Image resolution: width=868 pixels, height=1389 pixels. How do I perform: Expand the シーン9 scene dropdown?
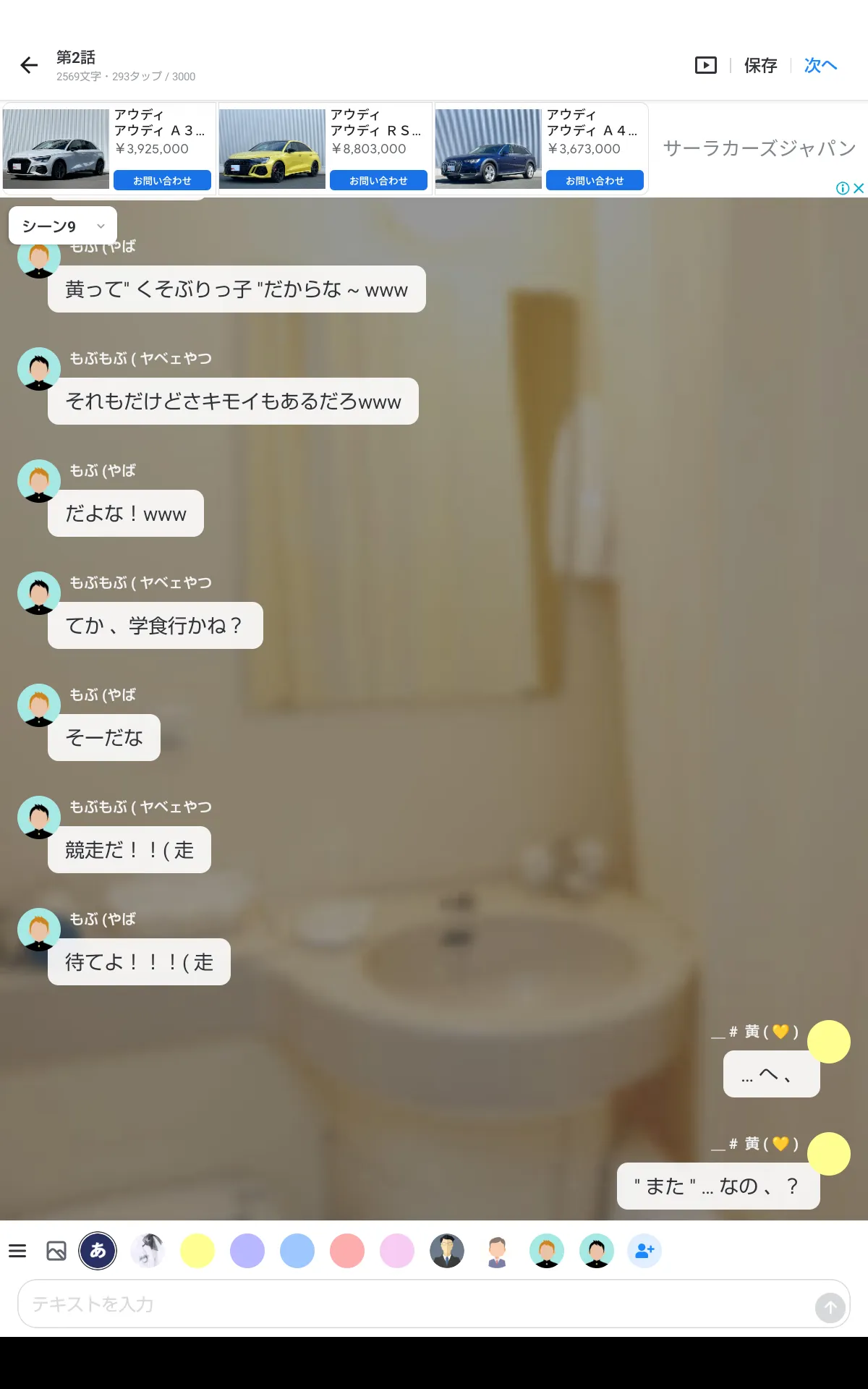63,226
